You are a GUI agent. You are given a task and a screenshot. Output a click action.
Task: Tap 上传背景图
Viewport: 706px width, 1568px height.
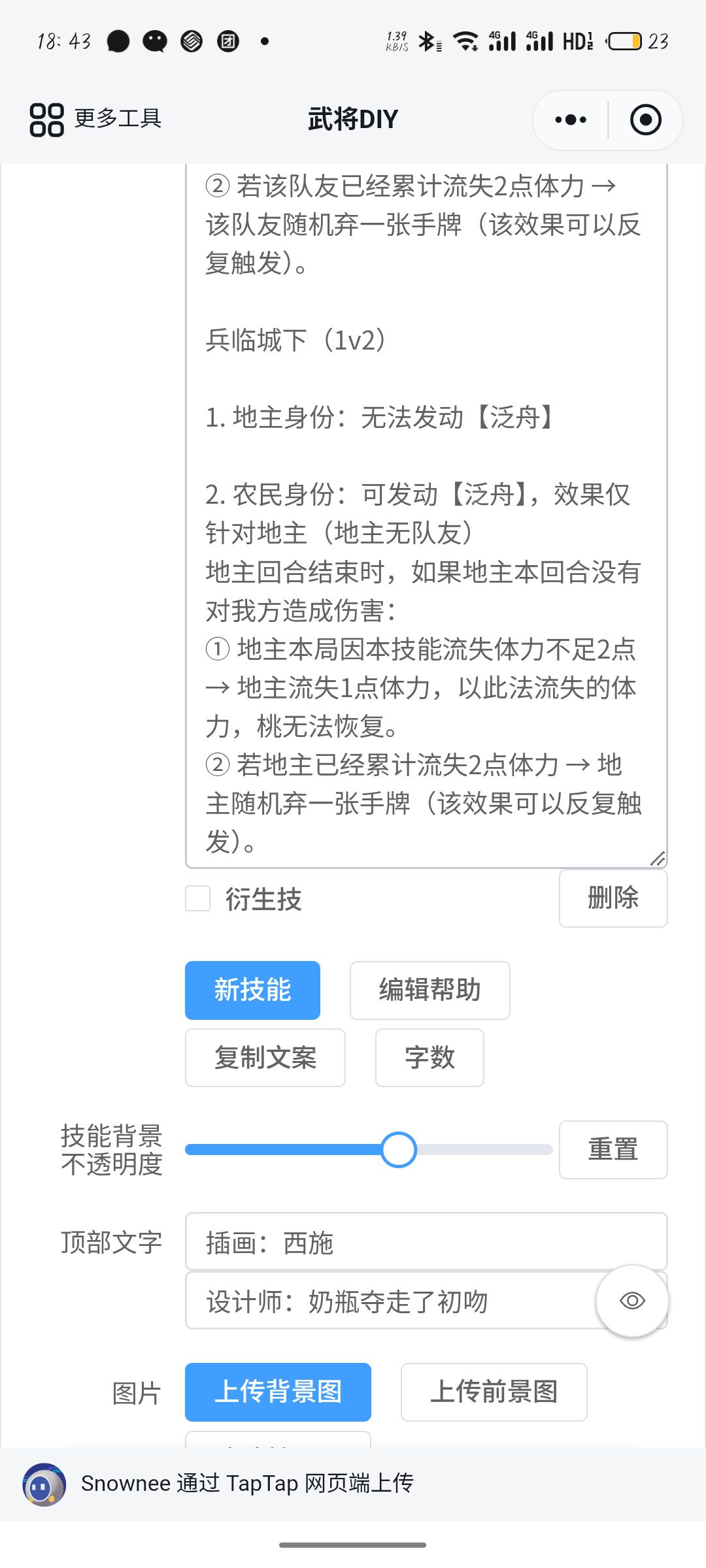278,1392
